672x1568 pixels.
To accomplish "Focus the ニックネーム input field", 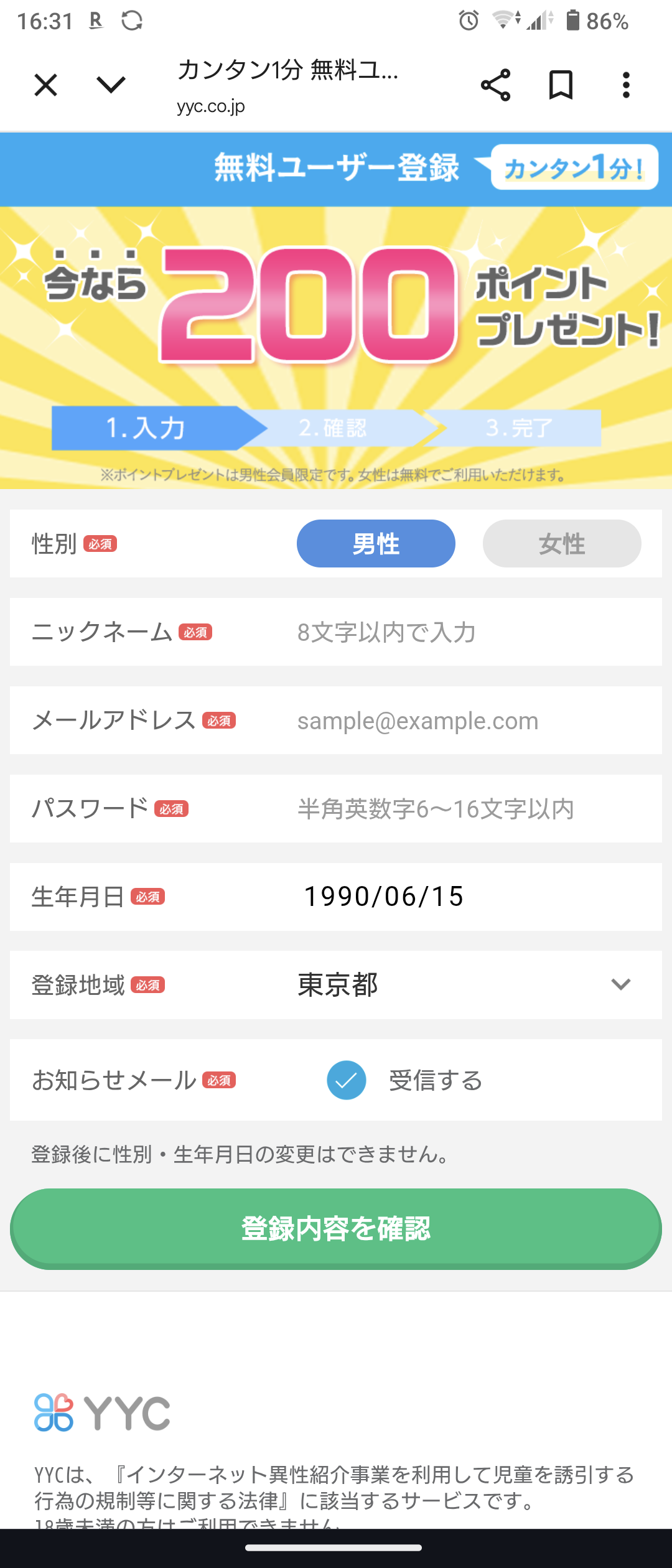I will (467, 633).
